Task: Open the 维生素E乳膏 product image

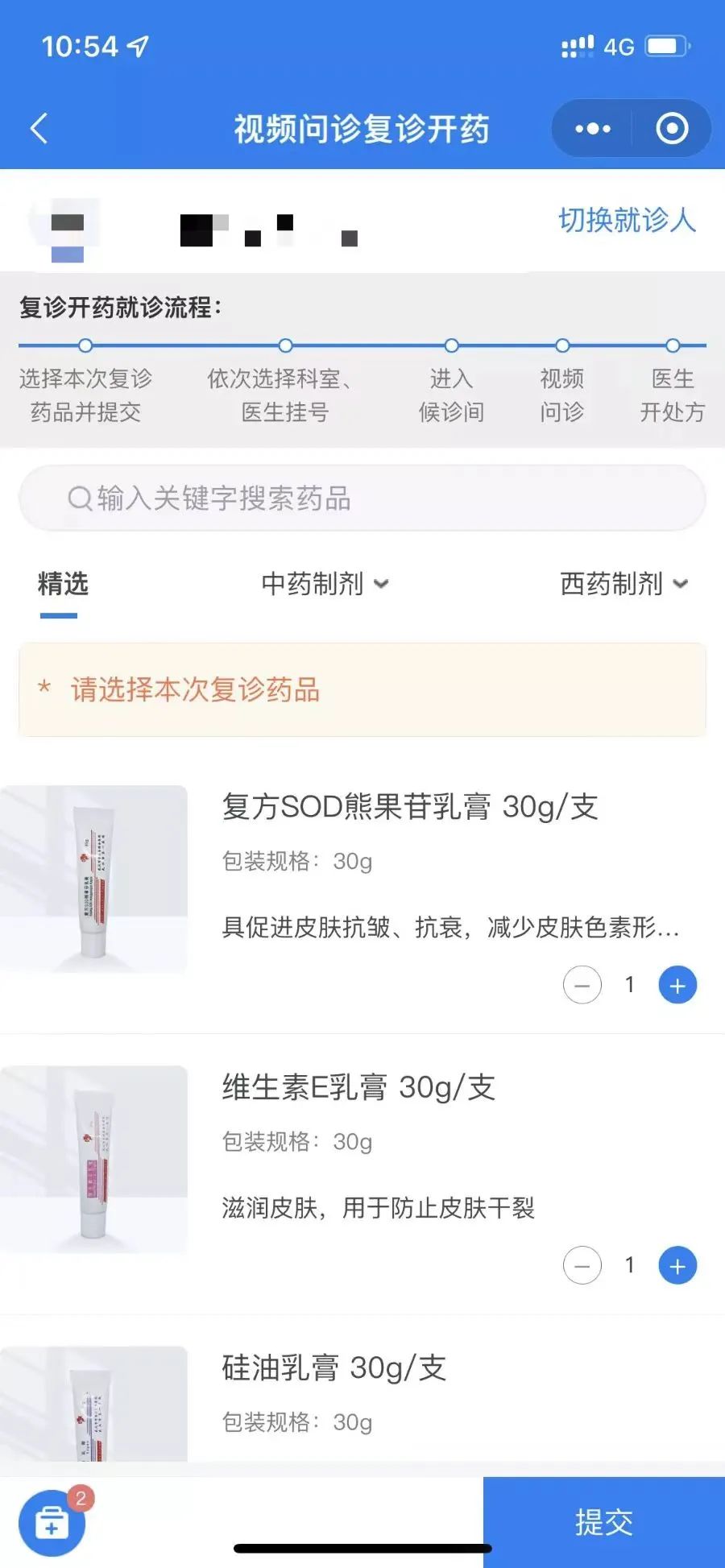Action: coord(94,1159)
